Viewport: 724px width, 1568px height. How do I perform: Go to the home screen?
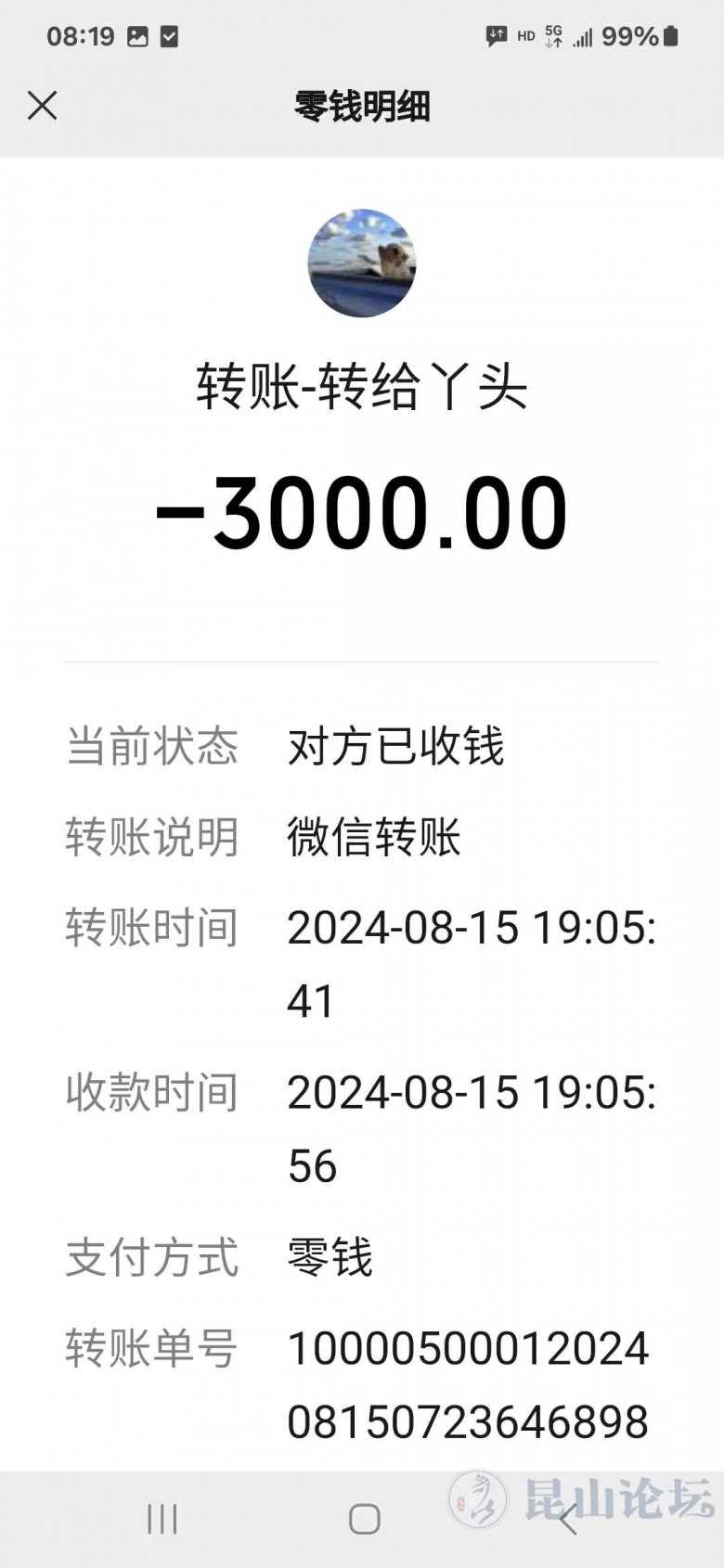coord(364,1519)
